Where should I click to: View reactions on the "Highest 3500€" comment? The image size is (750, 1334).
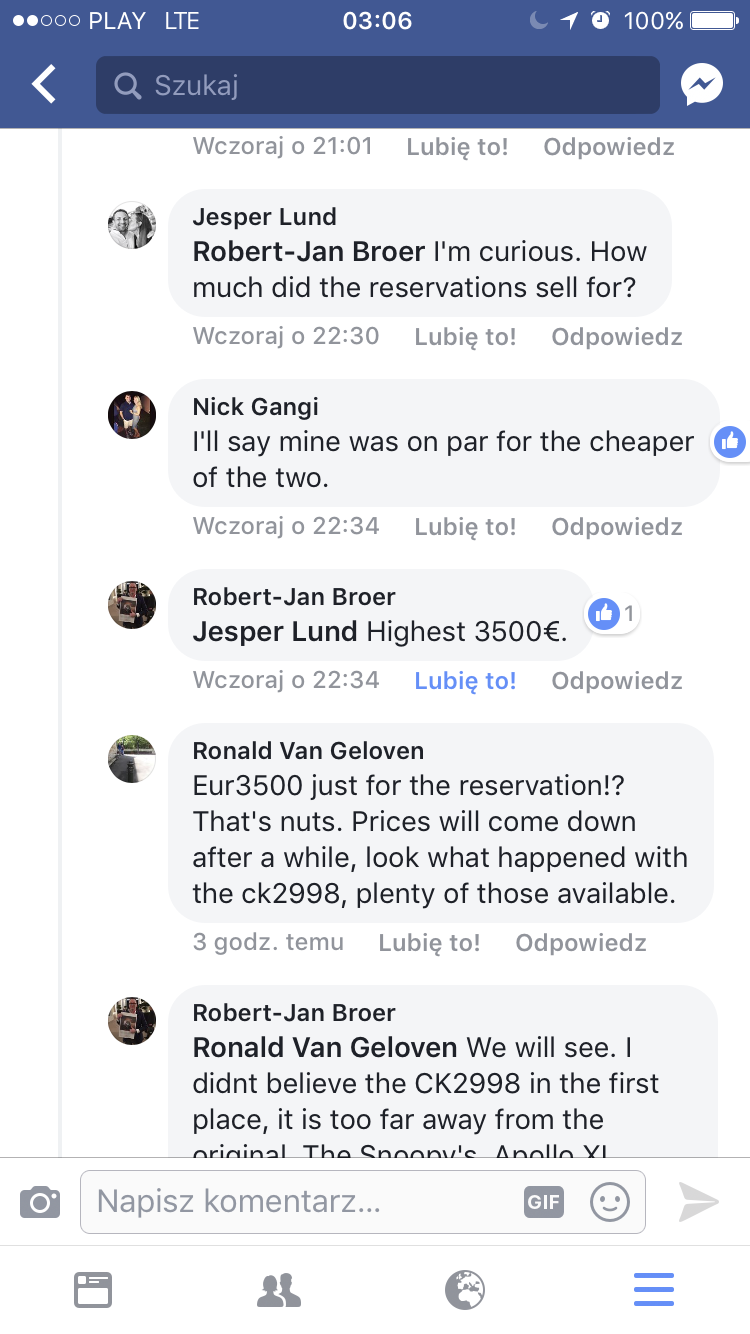[613, 613]
